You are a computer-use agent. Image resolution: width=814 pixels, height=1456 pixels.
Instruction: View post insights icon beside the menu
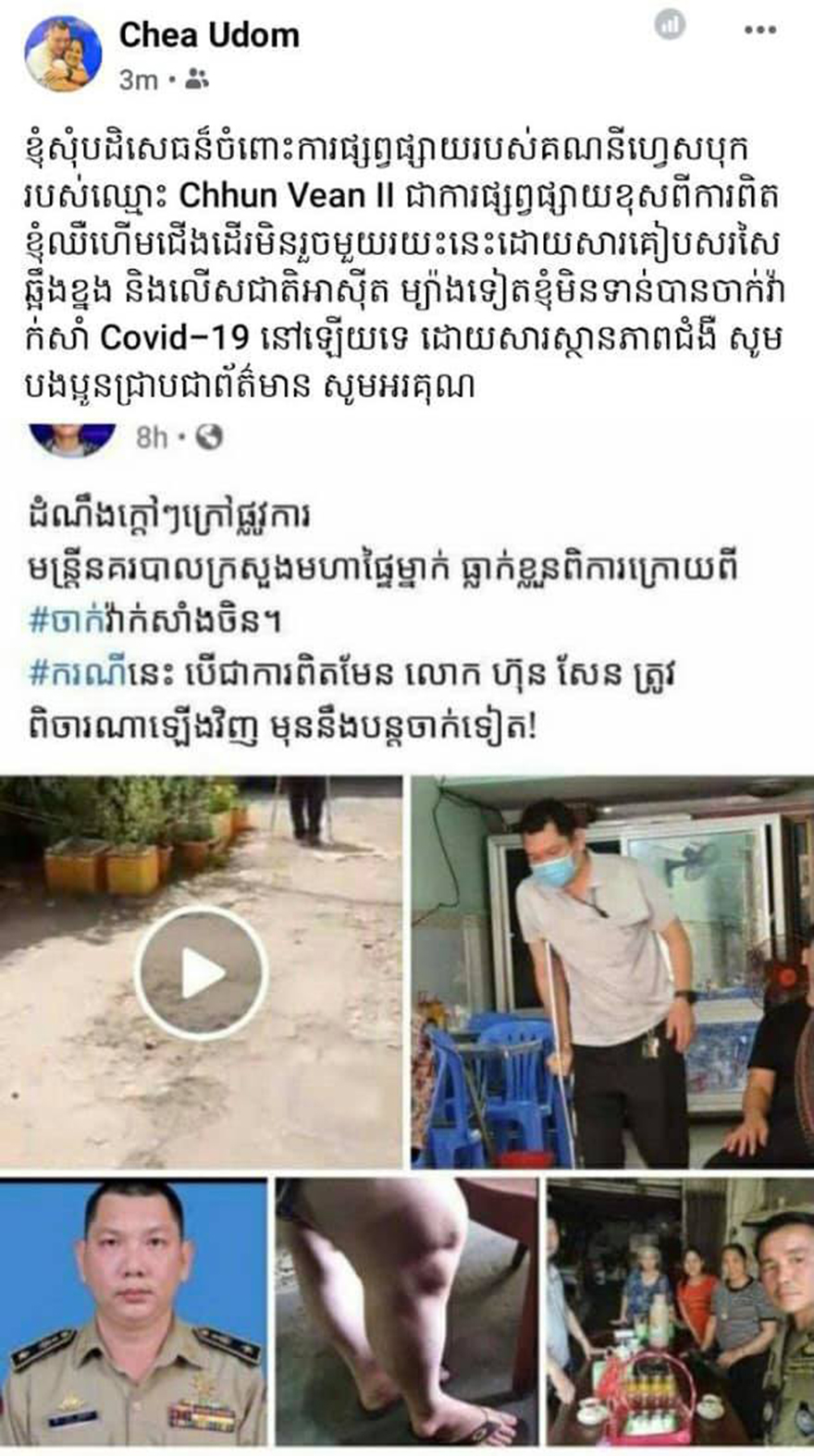coord(671,25)
